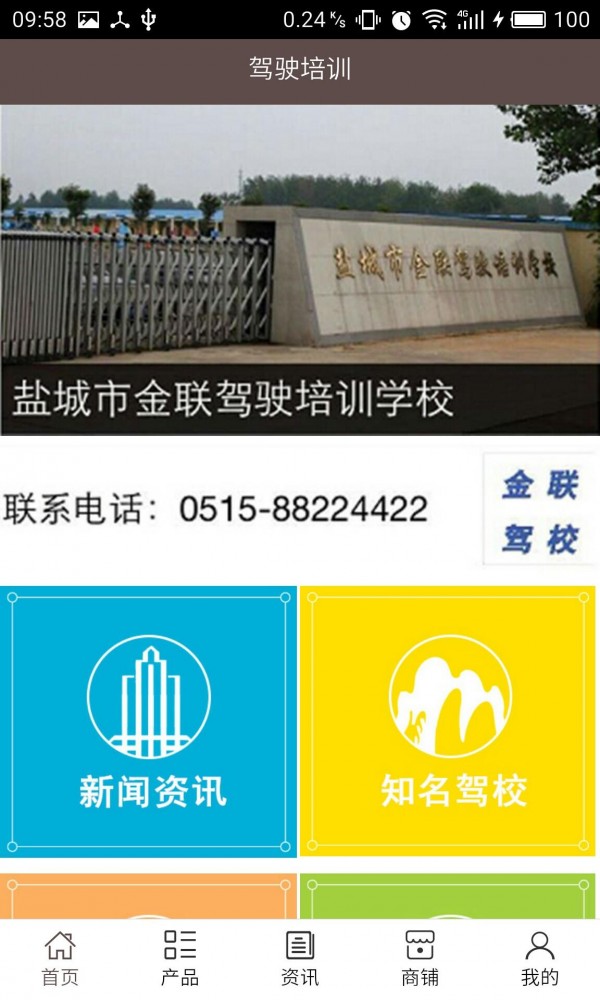The image size is (600, 1000).
Task: Go to the 资讯 tab
Action: point(300,958)
